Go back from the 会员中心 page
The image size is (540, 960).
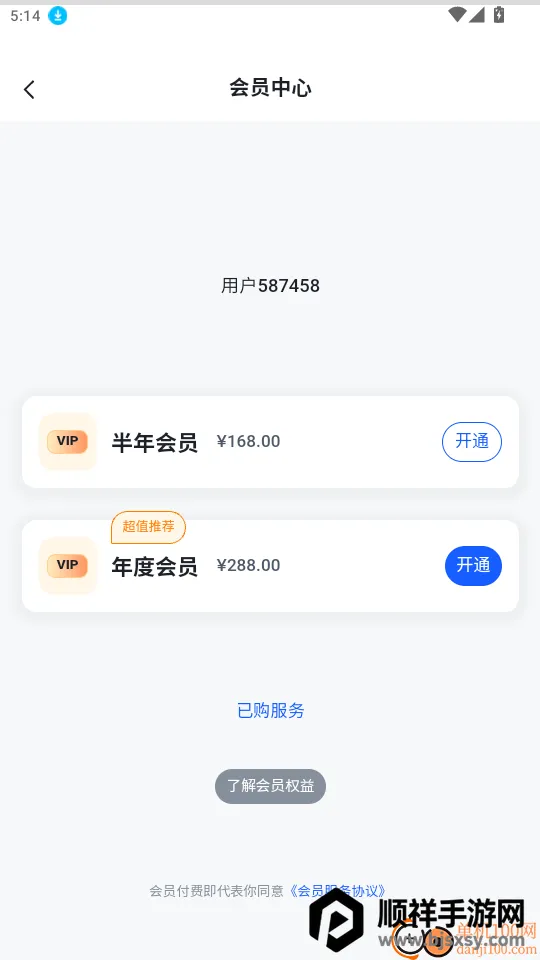coord(29,89)
